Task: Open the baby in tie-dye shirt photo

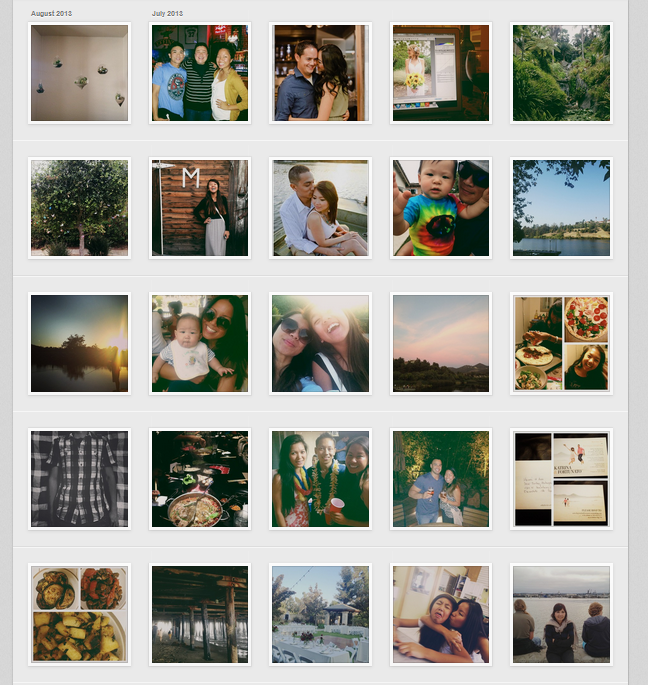Action: (441, 208)
